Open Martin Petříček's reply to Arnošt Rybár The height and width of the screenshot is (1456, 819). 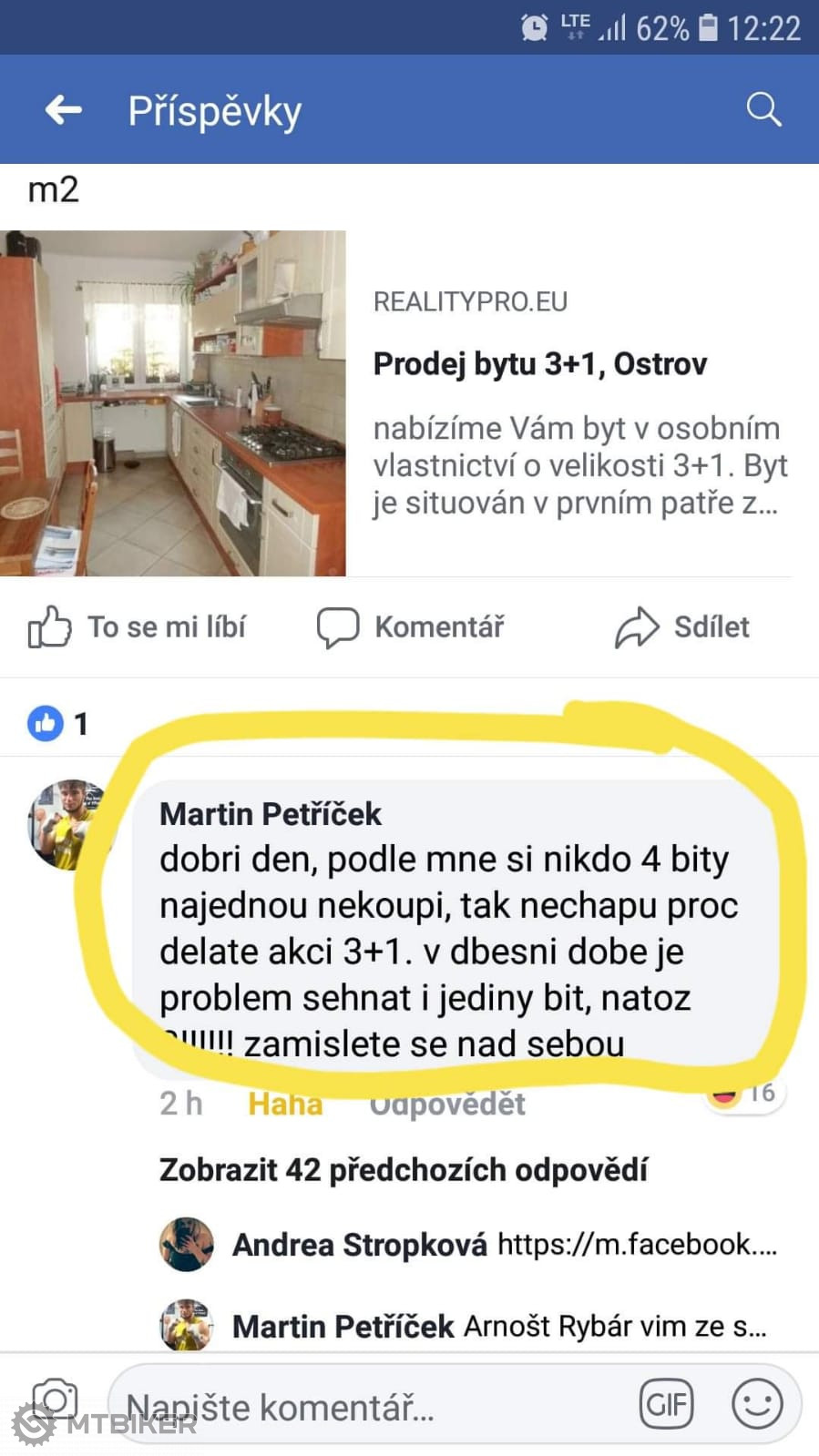(x=499, y=1327)
